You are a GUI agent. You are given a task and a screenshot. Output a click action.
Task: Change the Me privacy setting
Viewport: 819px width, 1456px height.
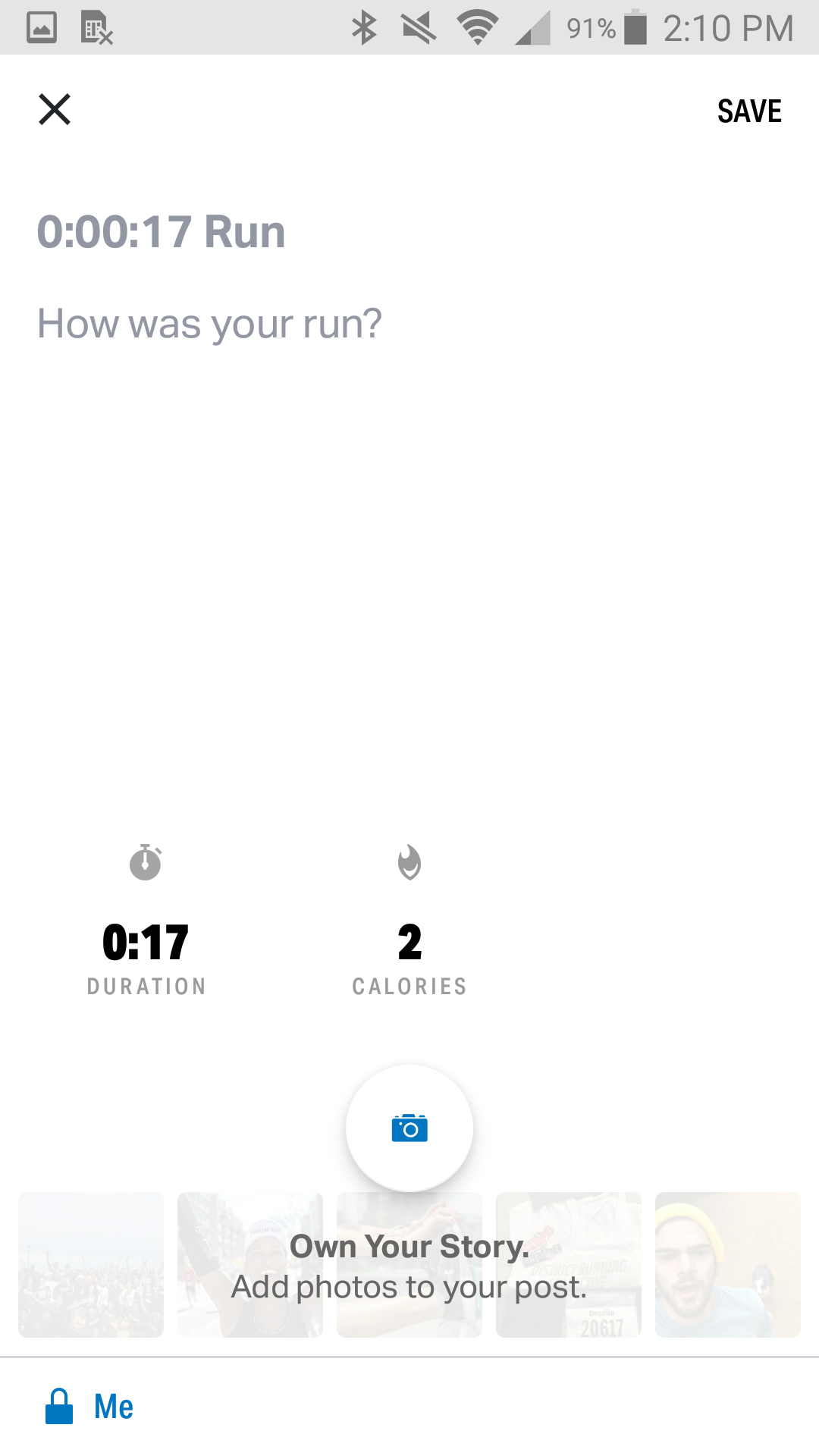(89, 1407)
